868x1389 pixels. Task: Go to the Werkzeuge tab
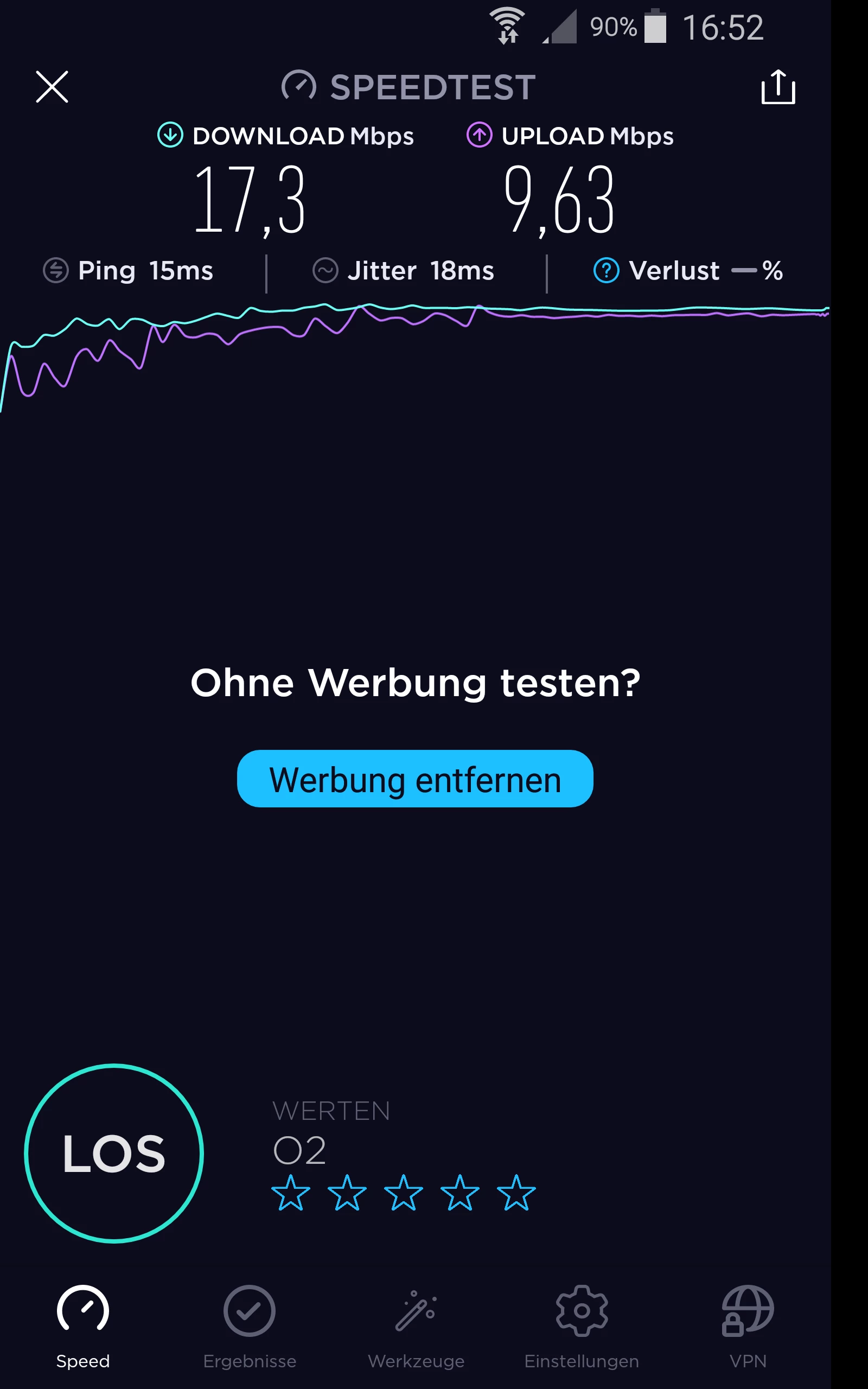pyautogui.click(x=416, y=1326)
